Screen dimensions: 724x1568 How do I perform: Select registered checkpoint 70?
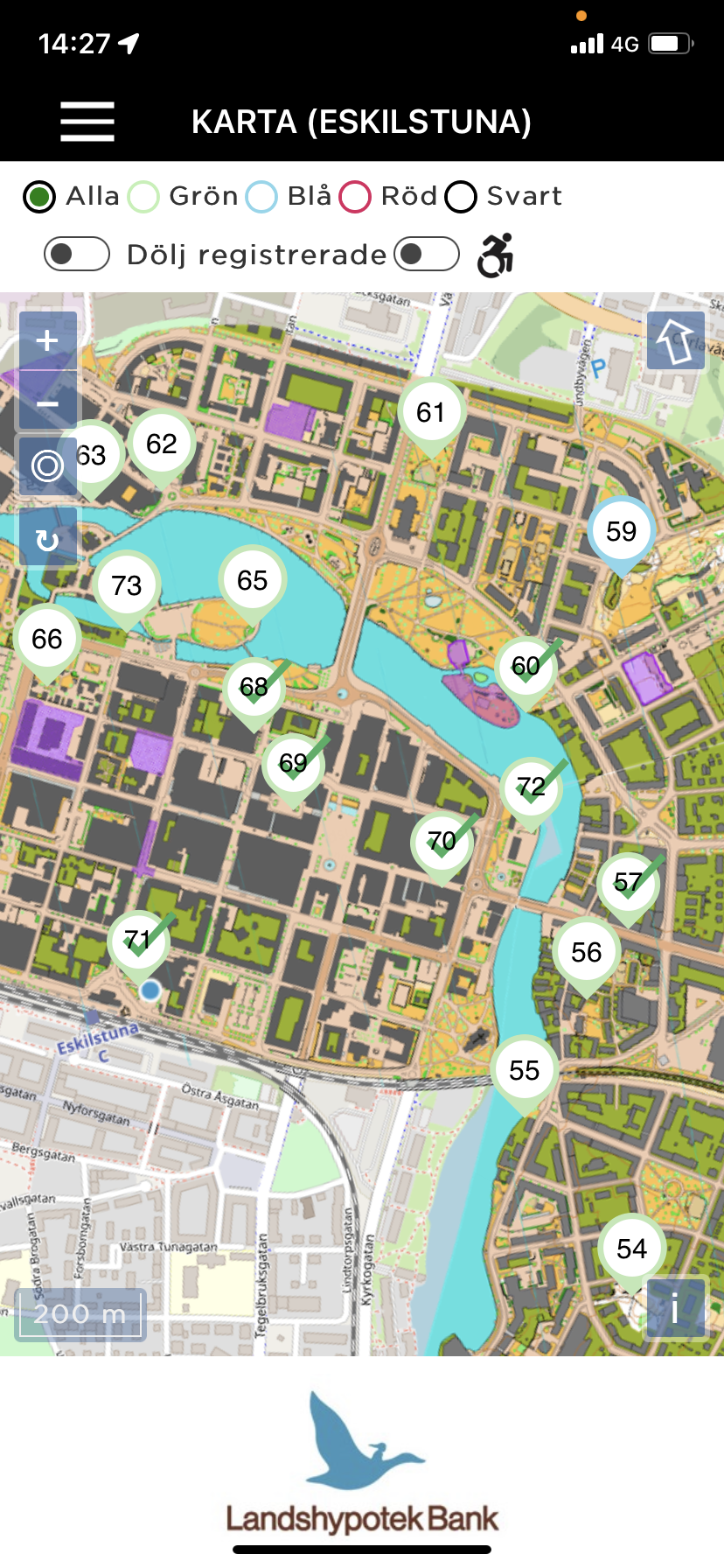pyautogui.click(x=442, y=842)
